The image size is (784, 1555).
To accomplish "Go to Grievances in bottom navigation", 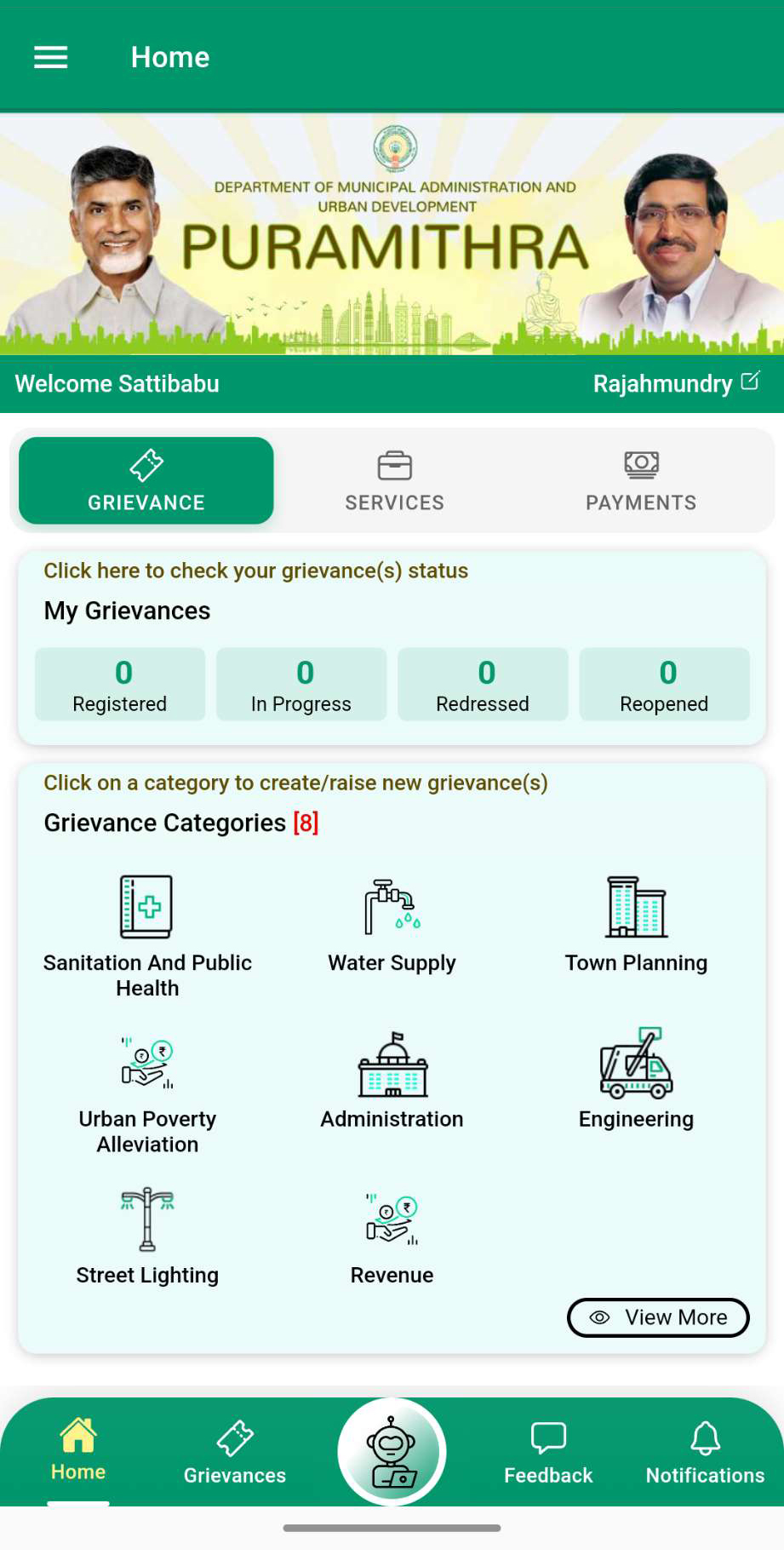I will (x=235, y=1453).
